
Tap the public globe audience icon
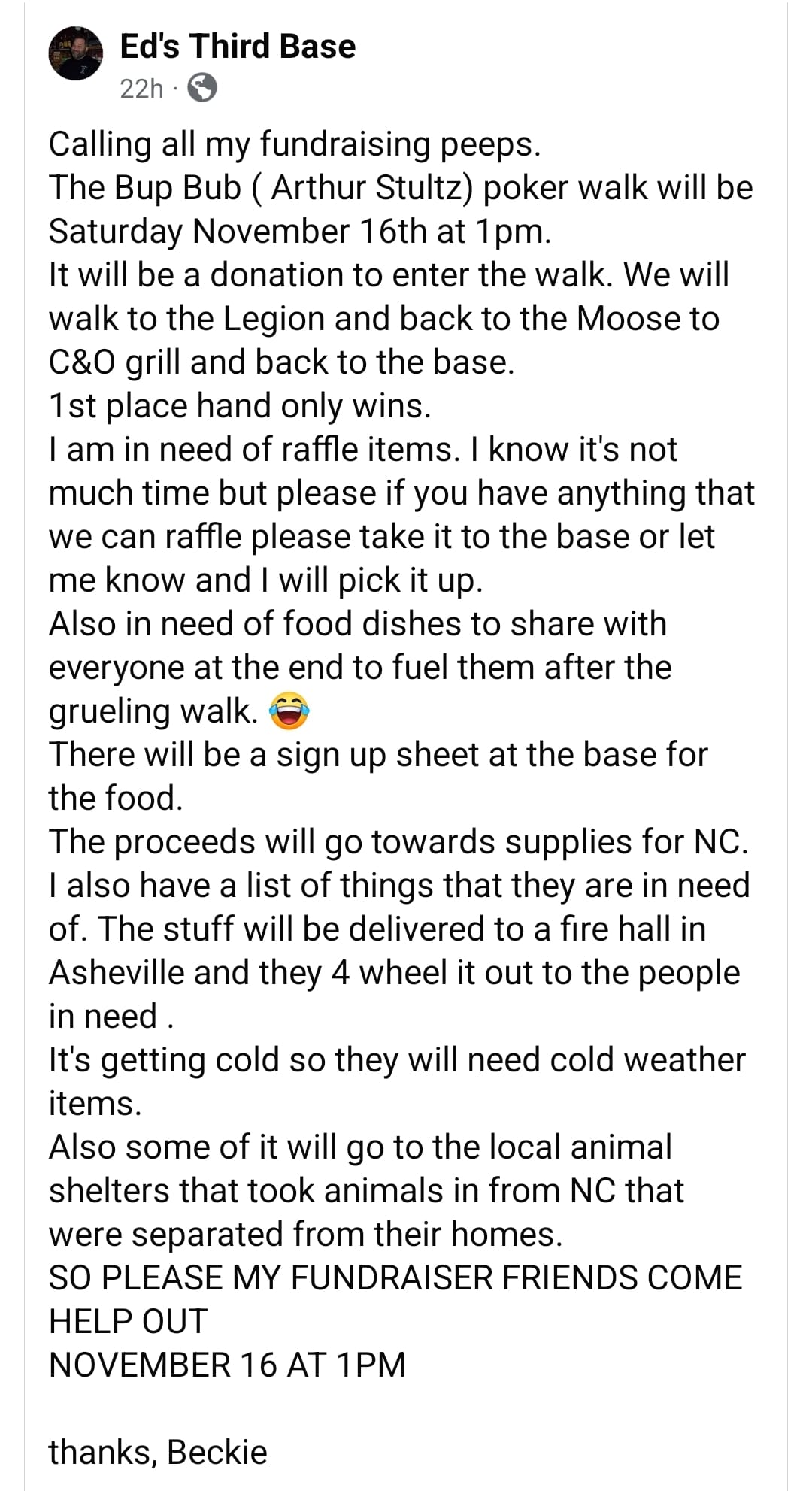pyautogui.click(x=201, y=89)
